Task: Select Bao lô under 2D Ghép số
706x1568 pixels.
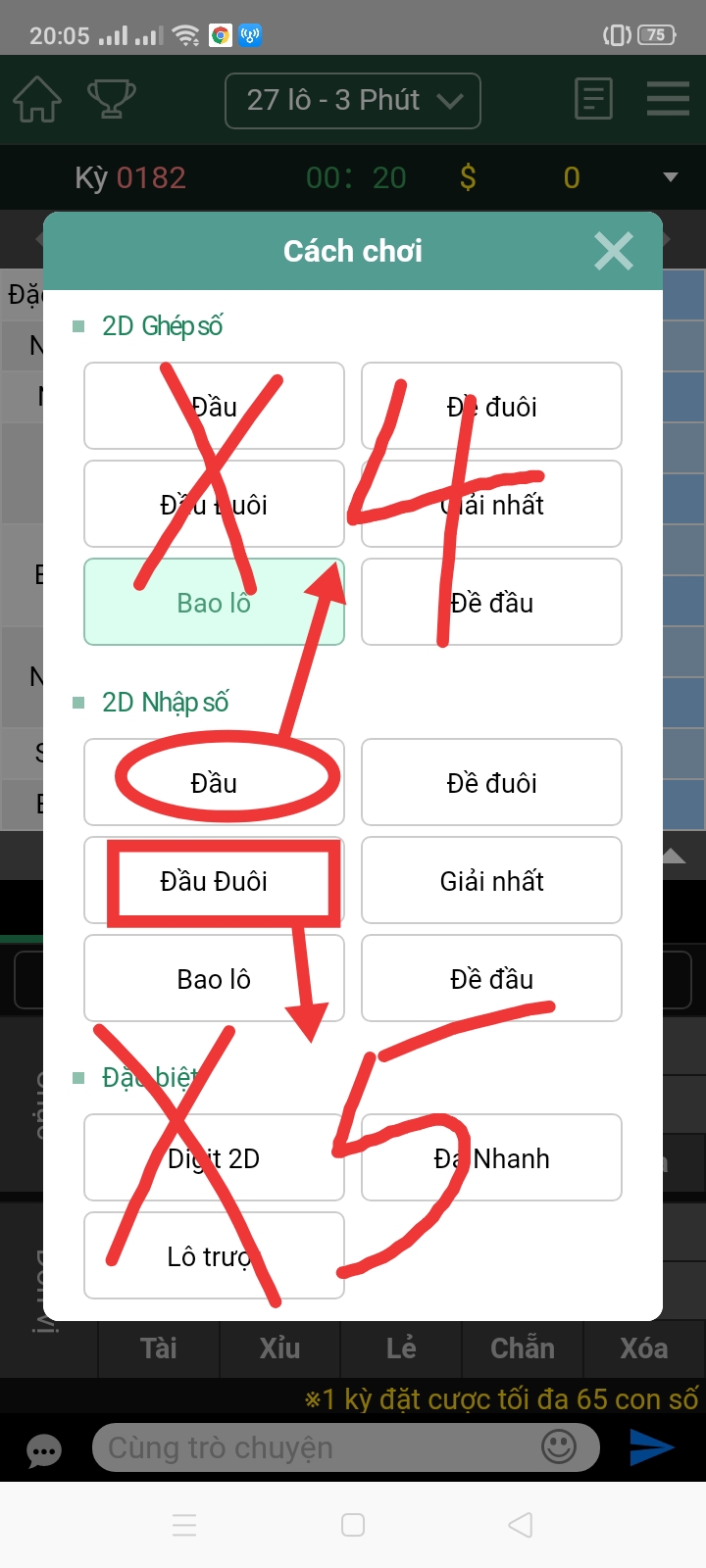Action: coord(214,602)
